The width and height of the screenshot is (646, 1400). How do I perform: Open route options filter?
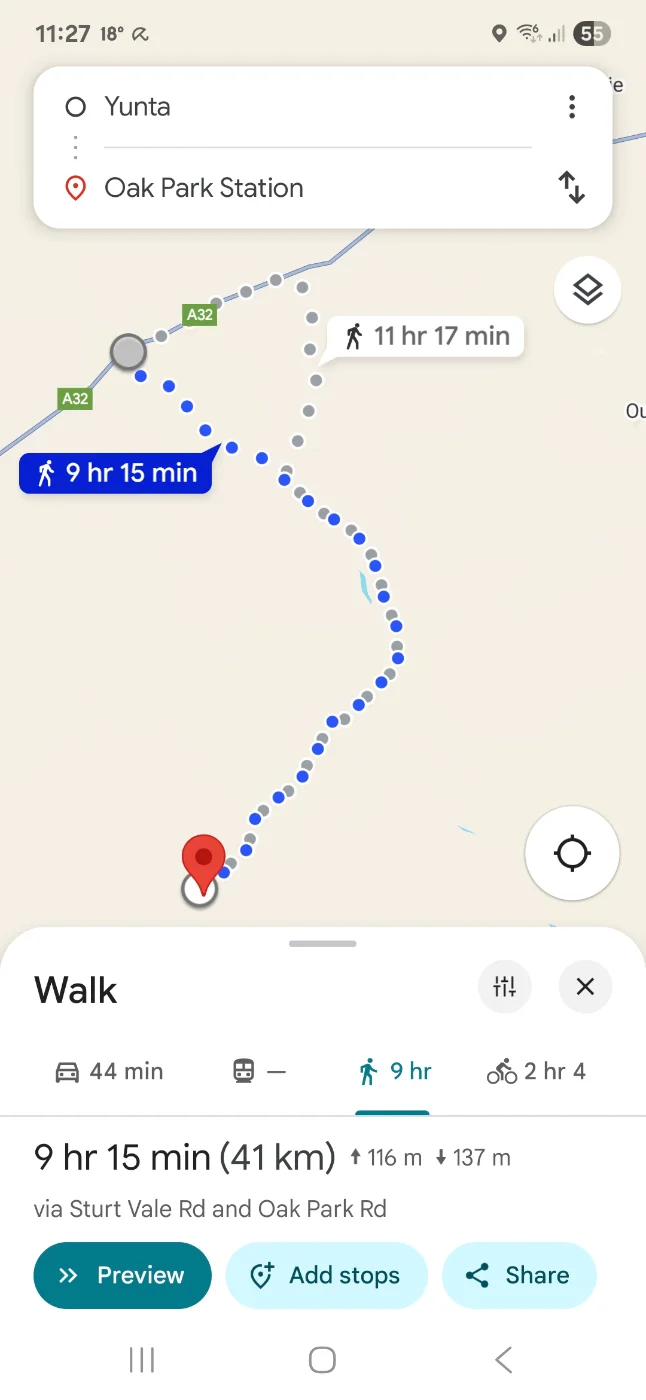coord(505,988)
